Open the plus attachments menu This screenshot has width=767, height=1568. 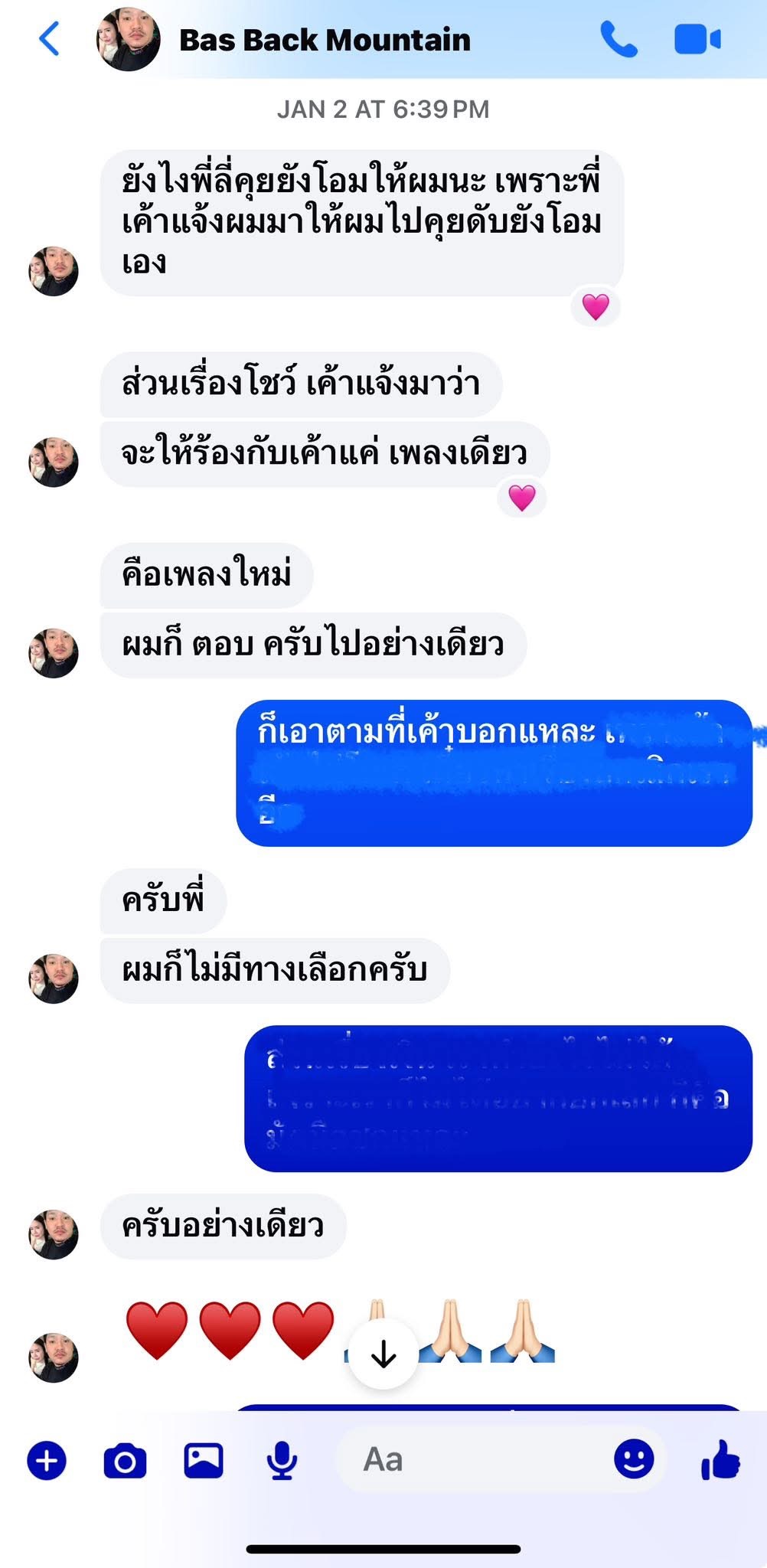point(47,1460)
